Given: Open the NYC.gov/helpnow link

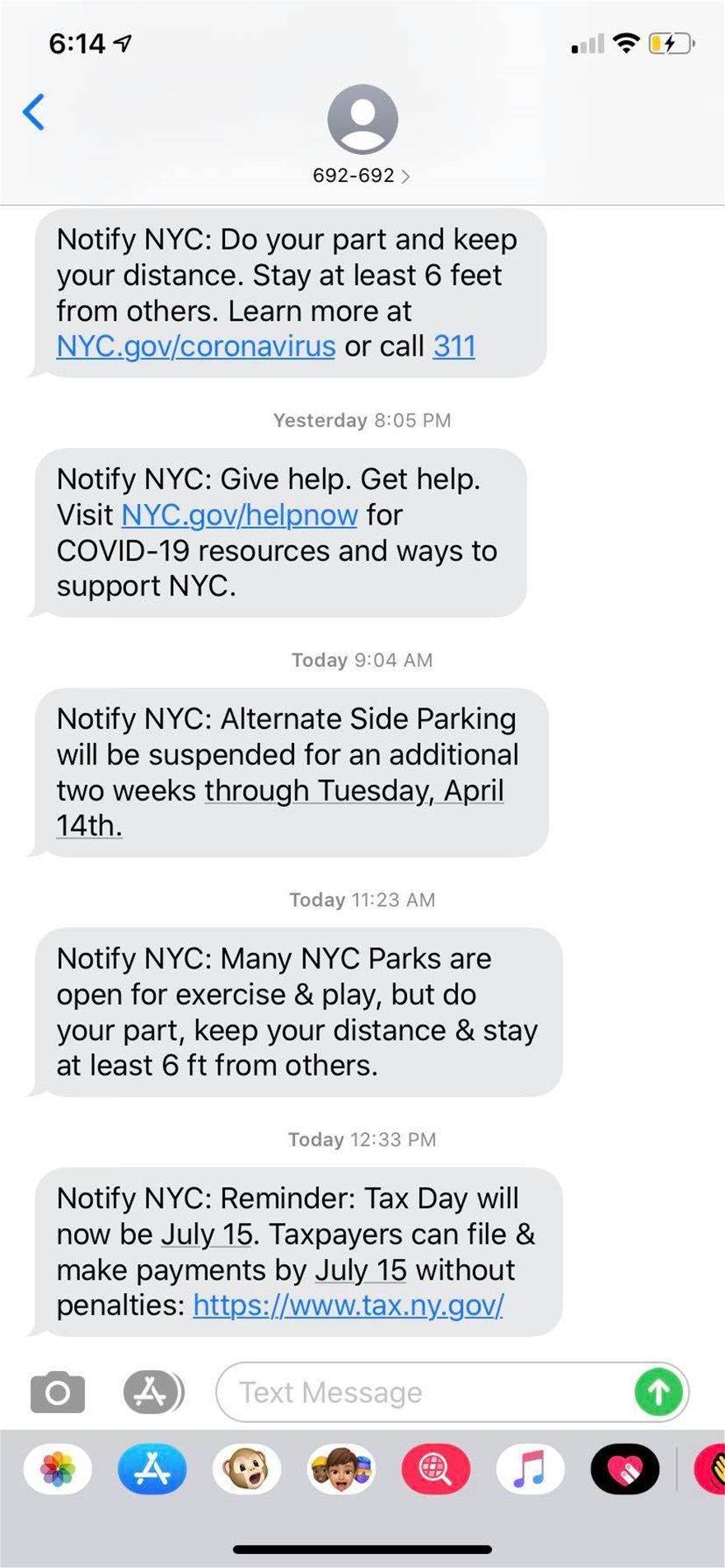Looking at the screenshot, I should click(240, 516).
